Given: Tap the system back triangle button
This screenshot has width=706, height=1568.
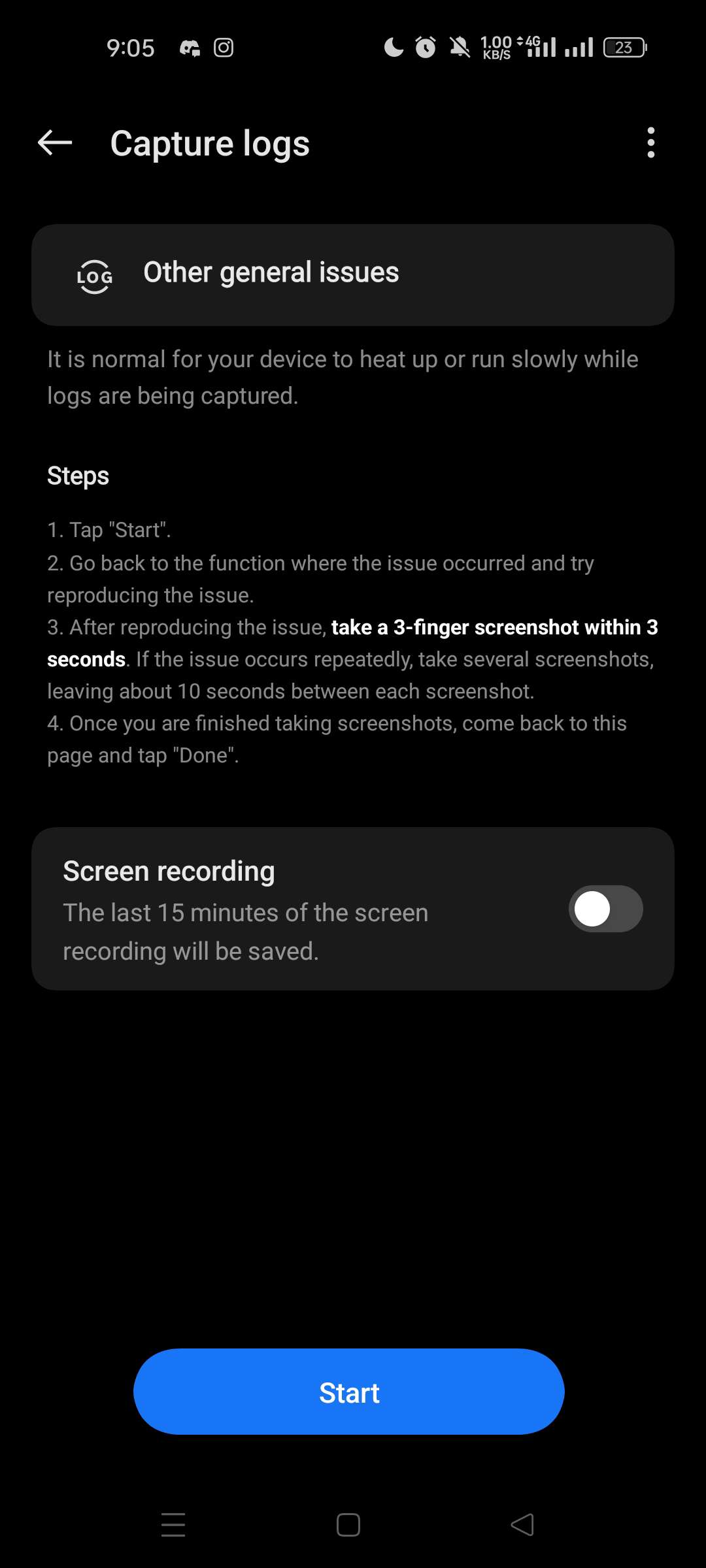Looking at the screenshot, I should point(522,1525).
